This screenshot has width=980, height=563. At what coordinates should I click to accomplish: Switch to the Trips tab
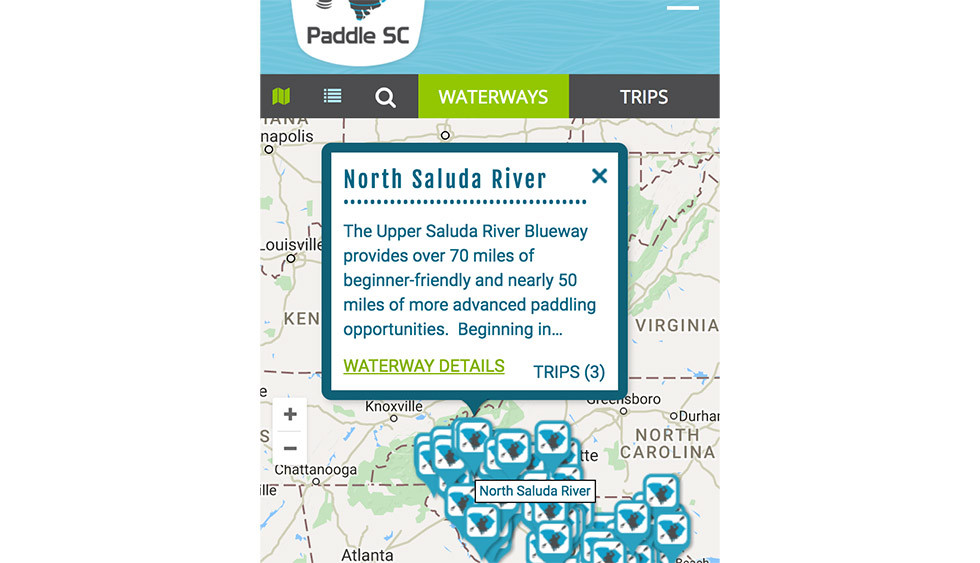point(643,97)
